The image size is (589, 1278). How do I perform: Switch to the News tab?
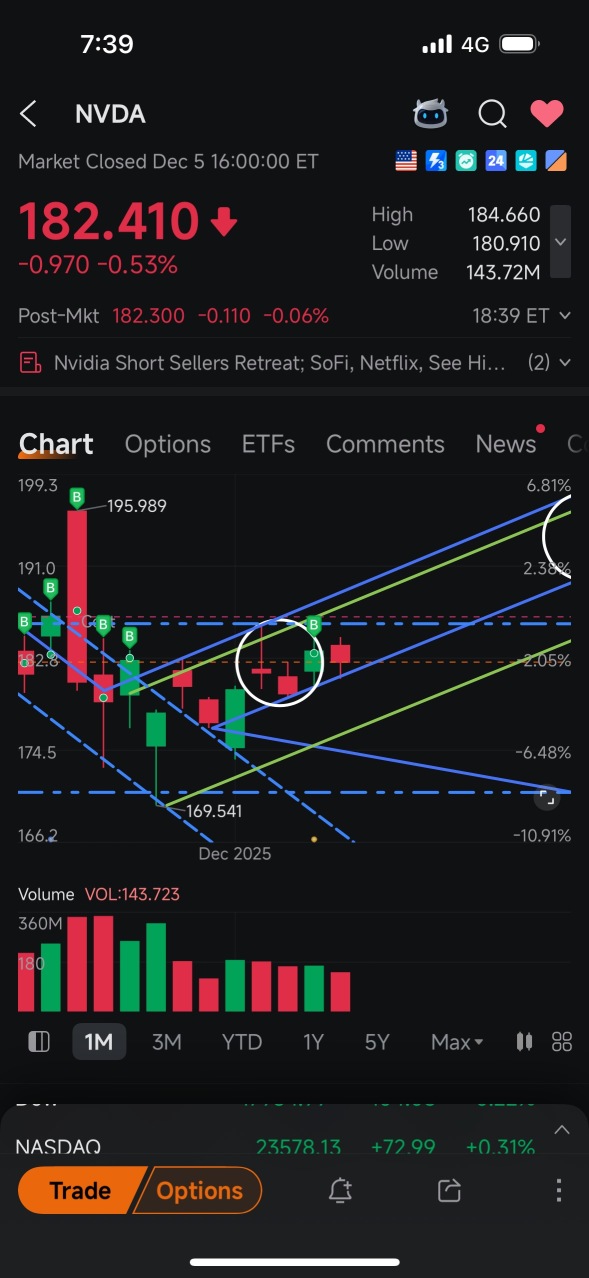point(506,444)
